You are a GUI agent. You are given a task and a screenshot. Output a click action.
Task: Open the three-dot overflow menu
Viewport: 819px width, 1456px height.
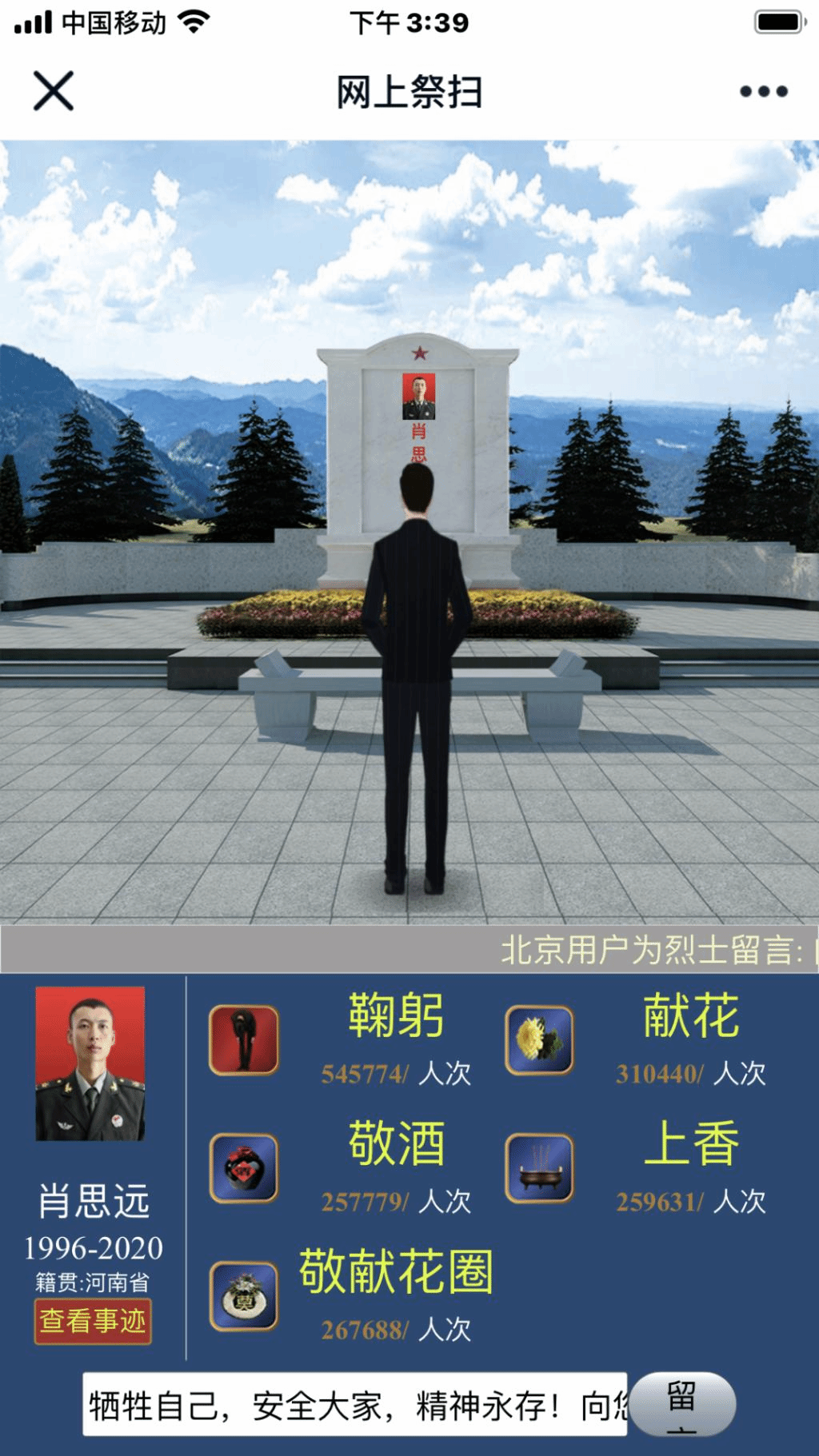(763, 91)
